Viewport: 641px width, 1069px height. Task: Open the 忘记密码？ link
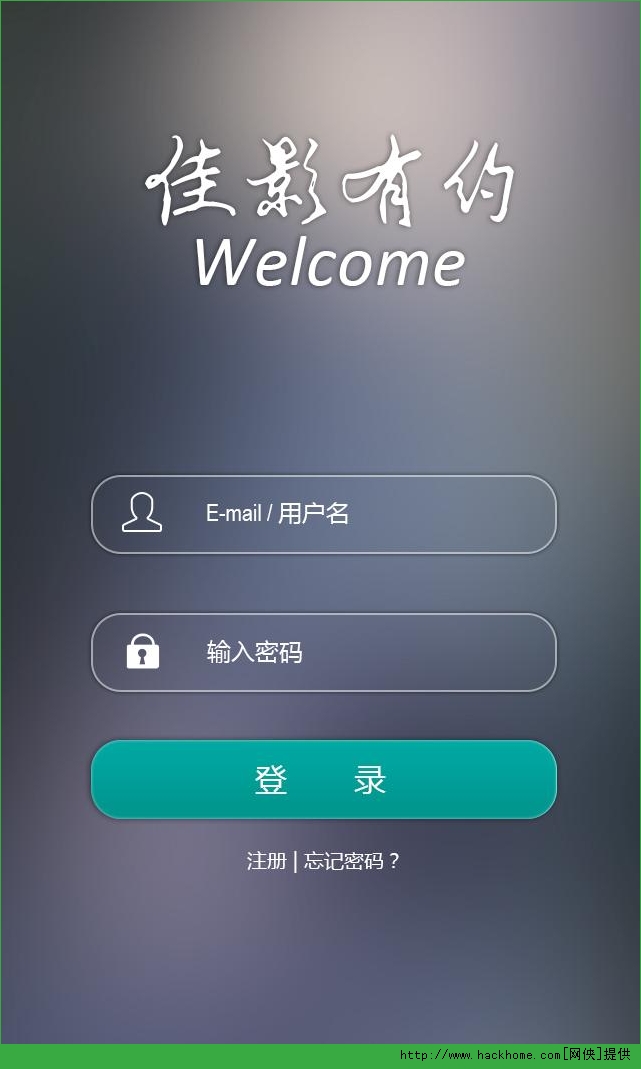point(351,861)
